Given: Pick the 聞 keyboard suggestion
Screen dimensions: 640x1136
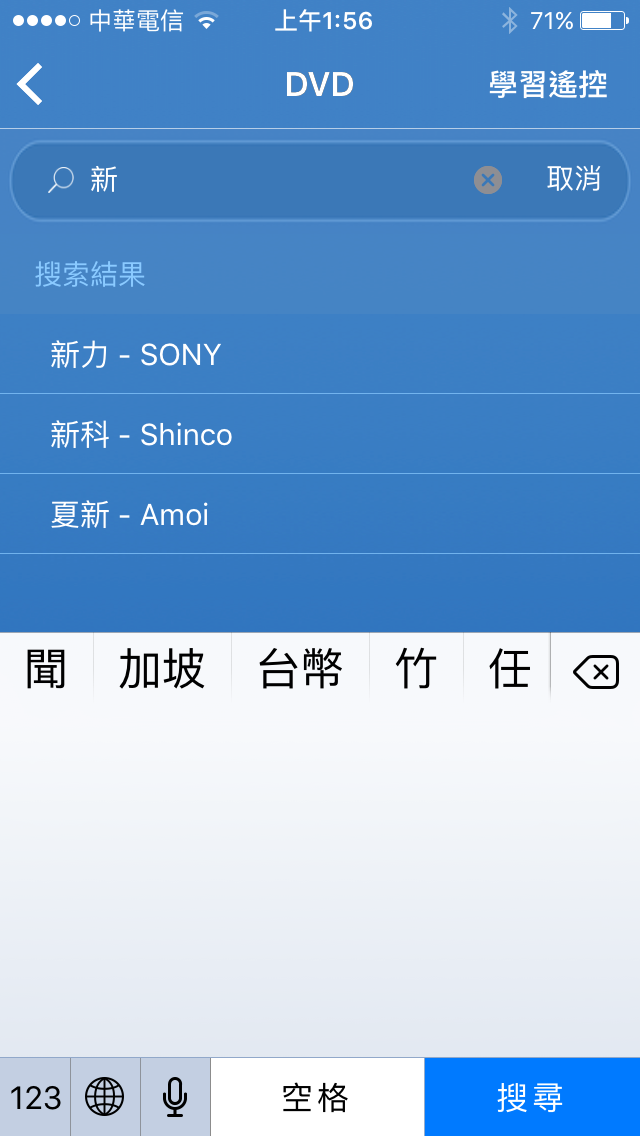Looking at the screenshot, I should coord(46,668).
